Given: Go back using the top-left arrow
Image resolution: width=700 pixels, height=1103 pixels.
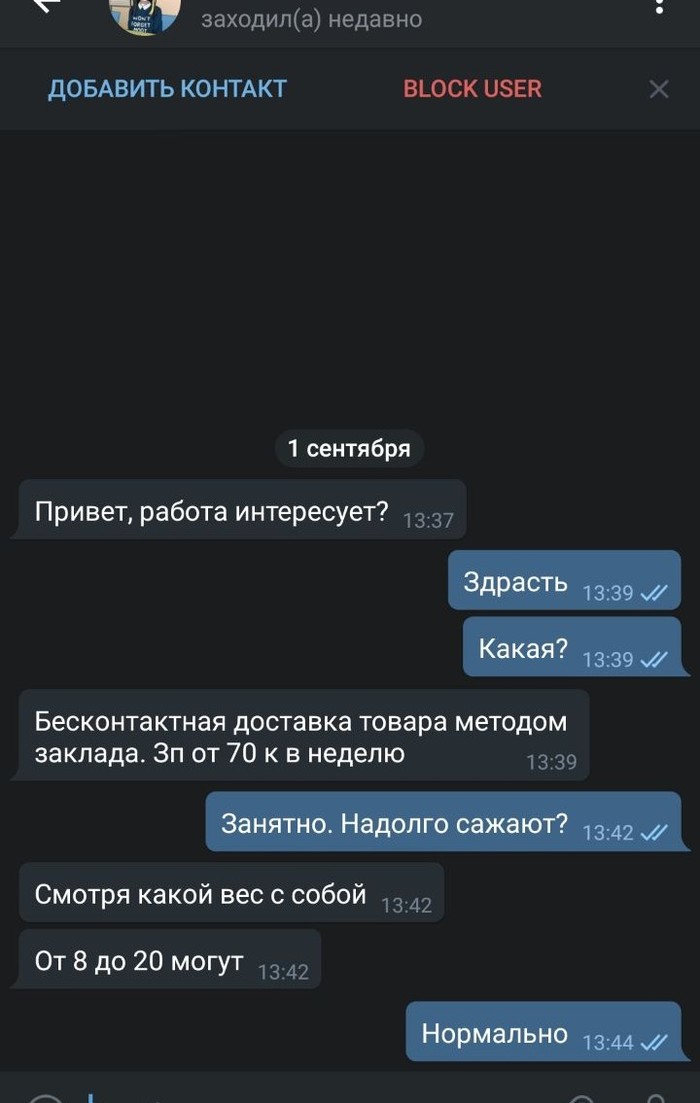Looking at the screenshot, I should pos(47,7).
